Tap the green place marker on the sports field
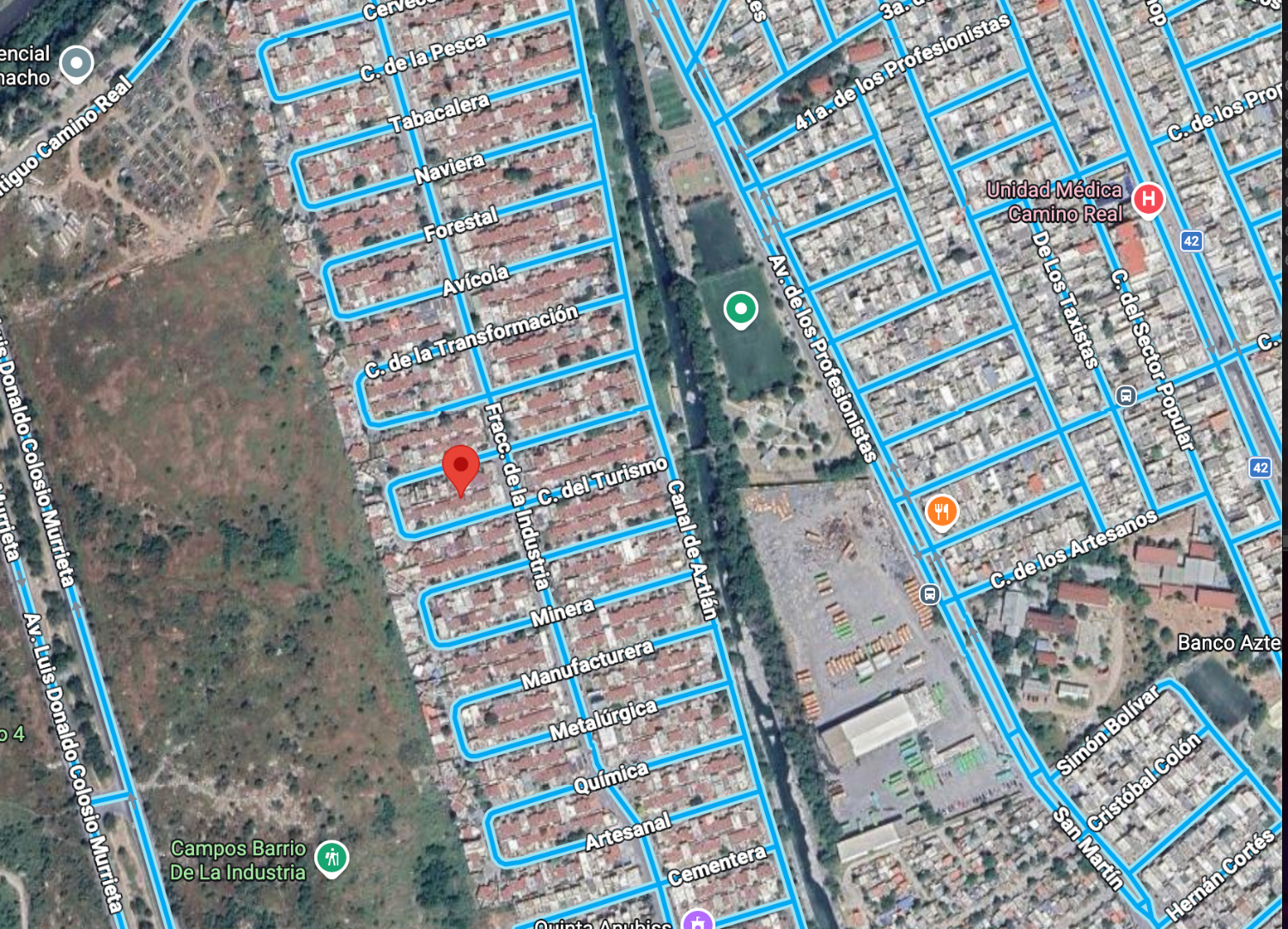The height and width of the screenshot is (929, 1288). coord(740,310)
